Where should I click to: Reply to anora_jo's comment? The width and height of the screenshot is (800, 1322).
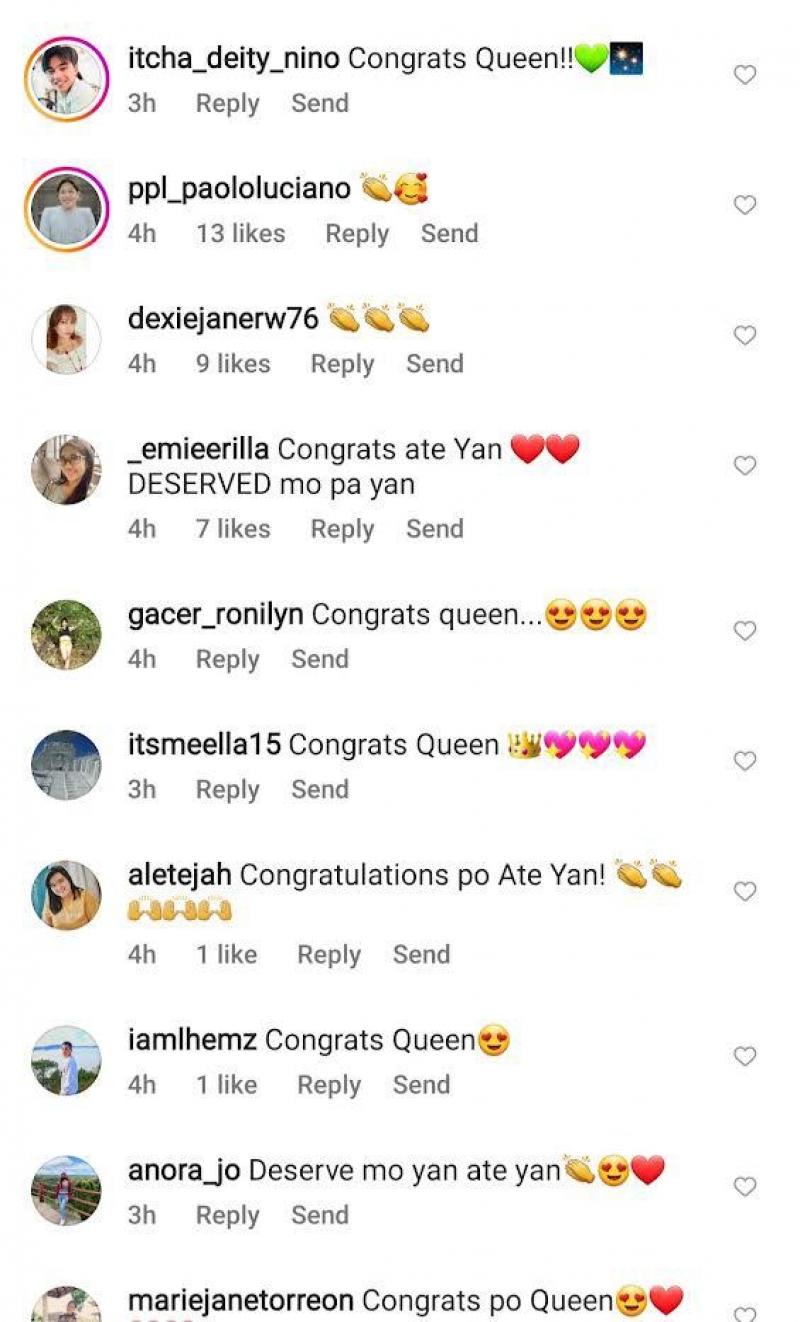tap(227, 1215)
